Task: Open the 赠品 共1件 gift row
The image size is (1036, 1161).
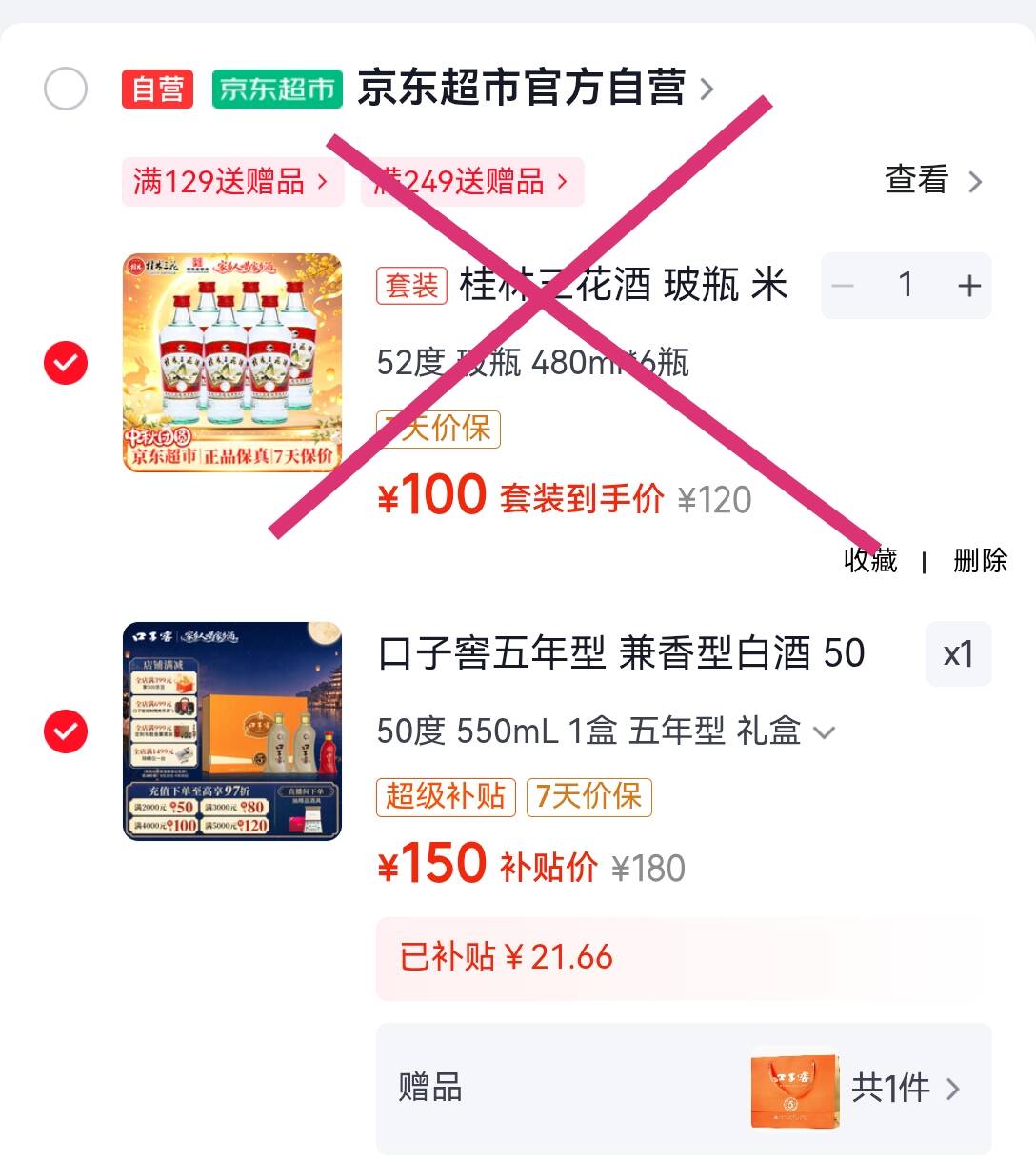Action: coord(684,1089)
